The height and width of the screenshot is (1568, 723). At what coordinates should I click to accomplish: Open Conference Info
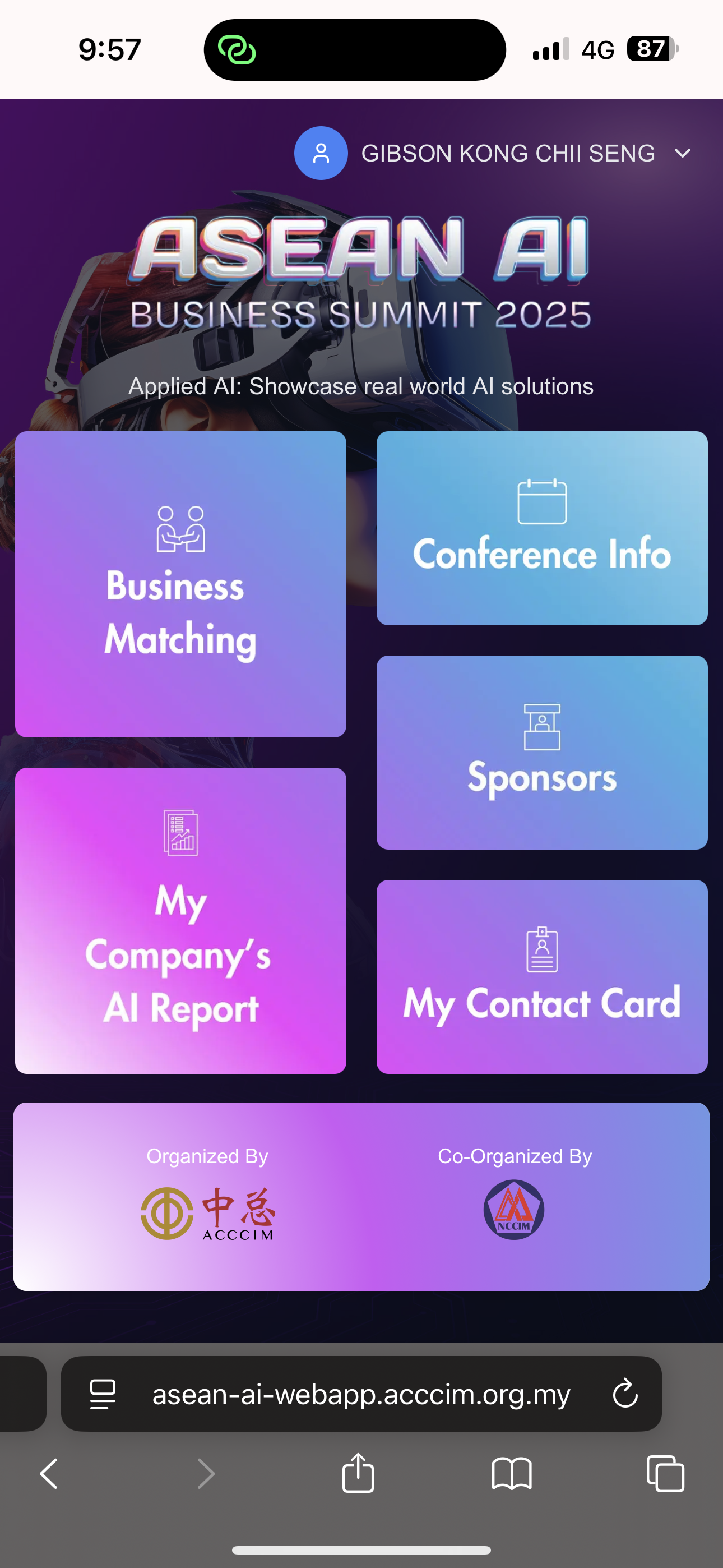[x=541, y=528]
